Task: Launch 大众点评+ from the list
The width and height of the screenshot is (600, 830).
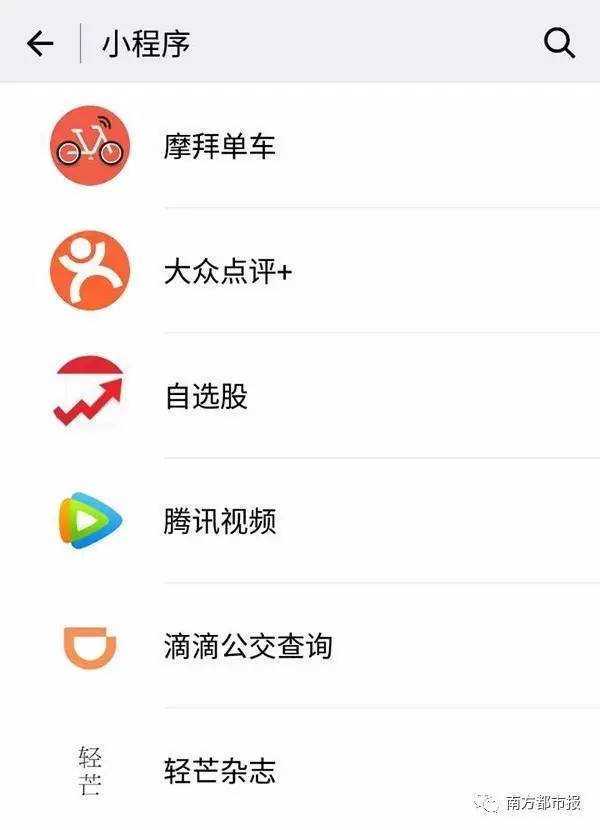Action: click(x=227, y=271)
